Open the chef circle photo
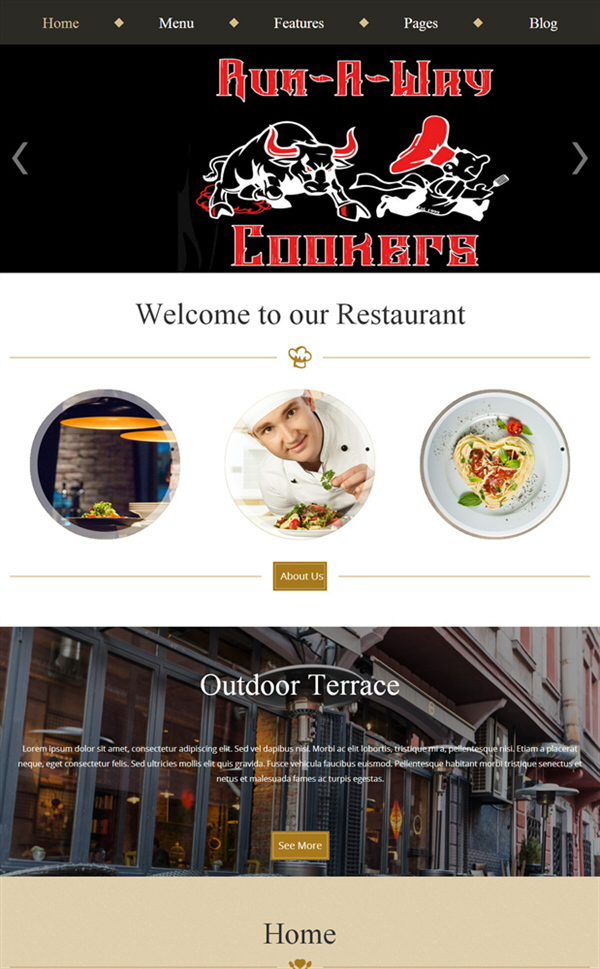600x969 pixels. click(x=300, y=463)
